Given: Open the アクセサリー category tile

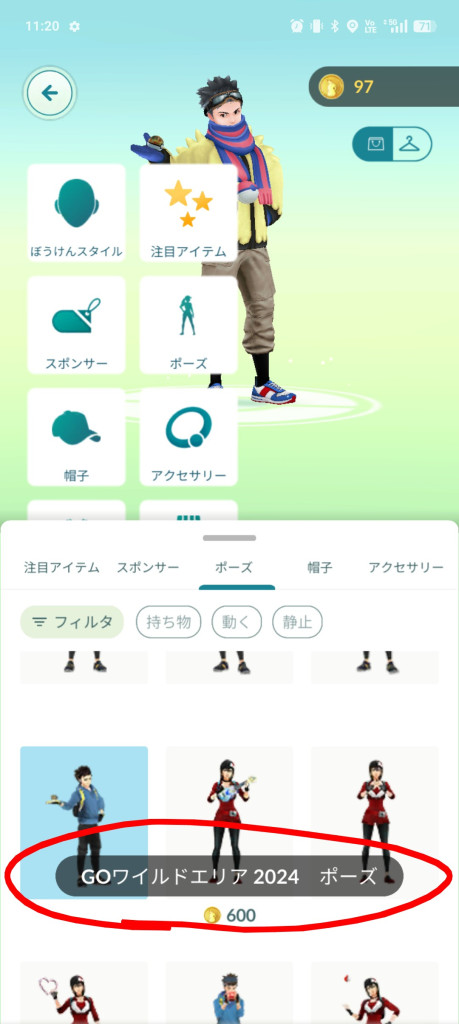Looking at the screenshot, I should (188, 437).
